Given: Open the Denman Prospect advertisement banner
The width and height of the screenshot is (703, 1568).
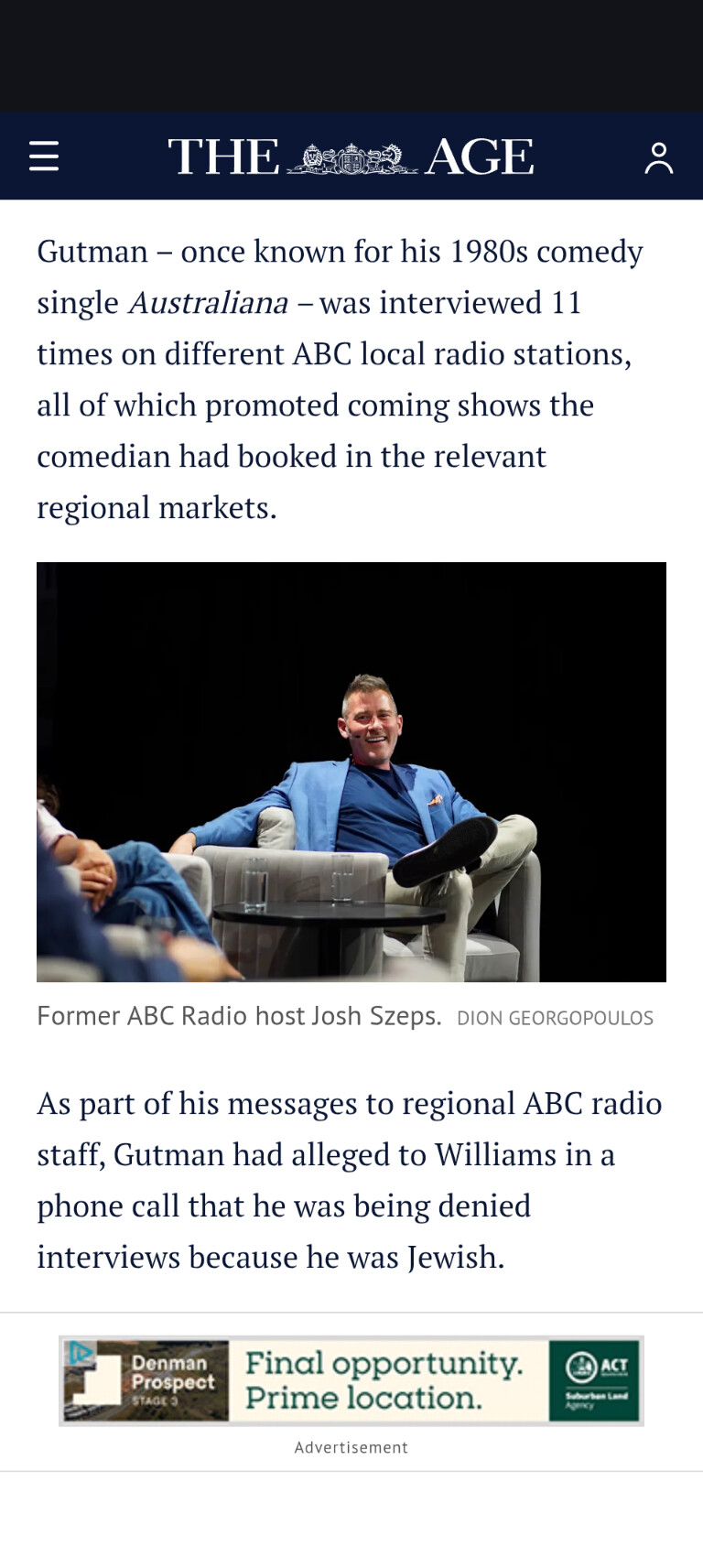Looking at the screenshot, I should 351,1380.
